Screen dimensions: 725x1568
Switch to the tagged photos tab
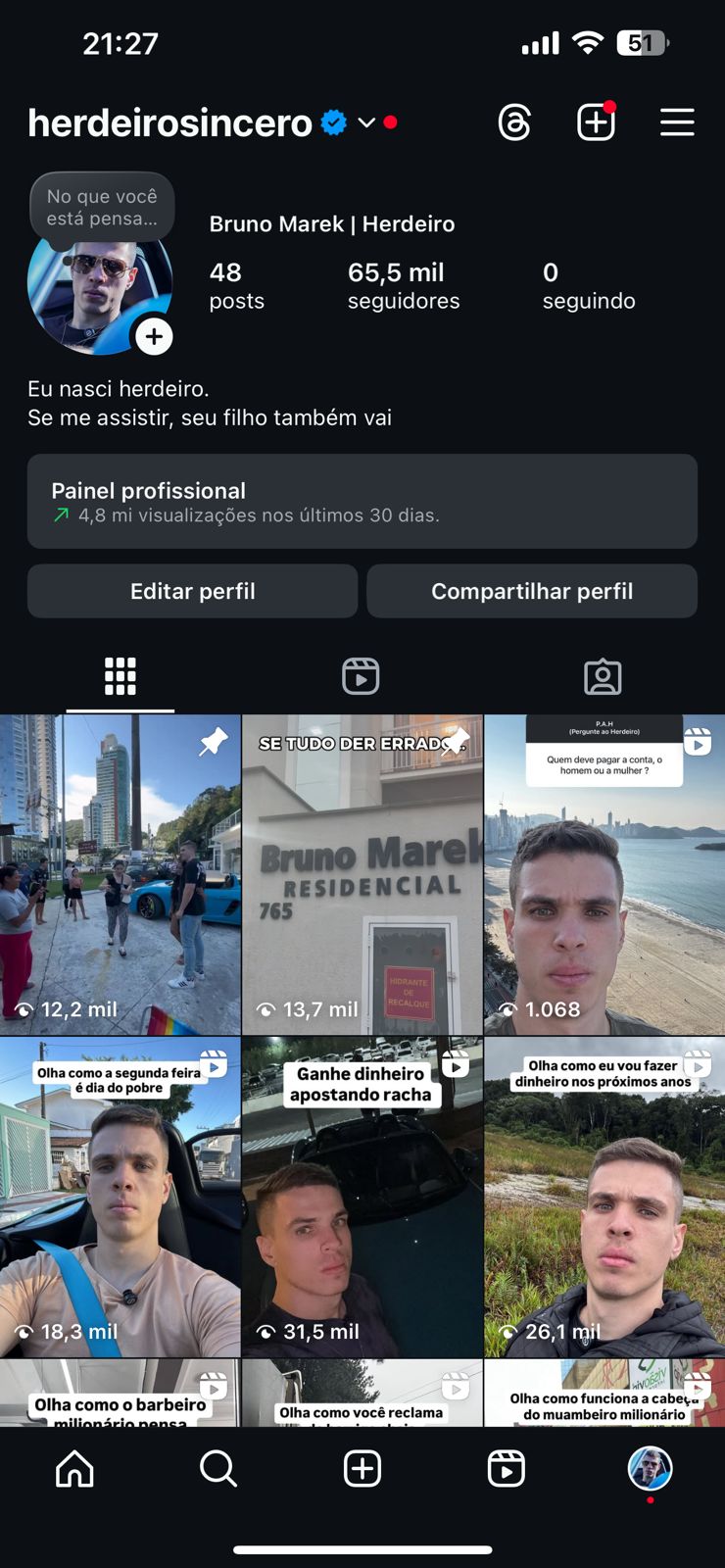603,676
